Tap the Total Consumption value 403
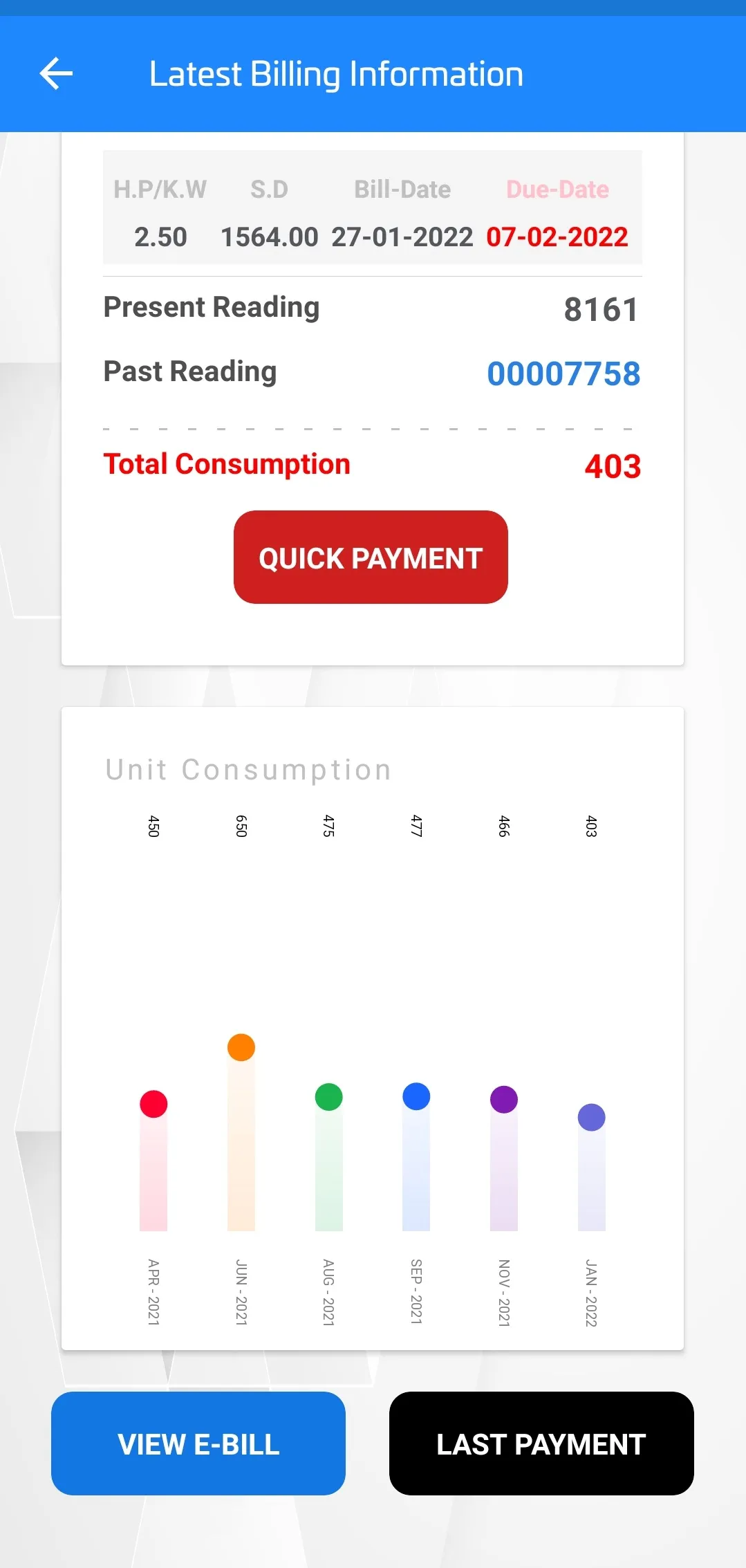The image size is (746, 1568). 613,465
